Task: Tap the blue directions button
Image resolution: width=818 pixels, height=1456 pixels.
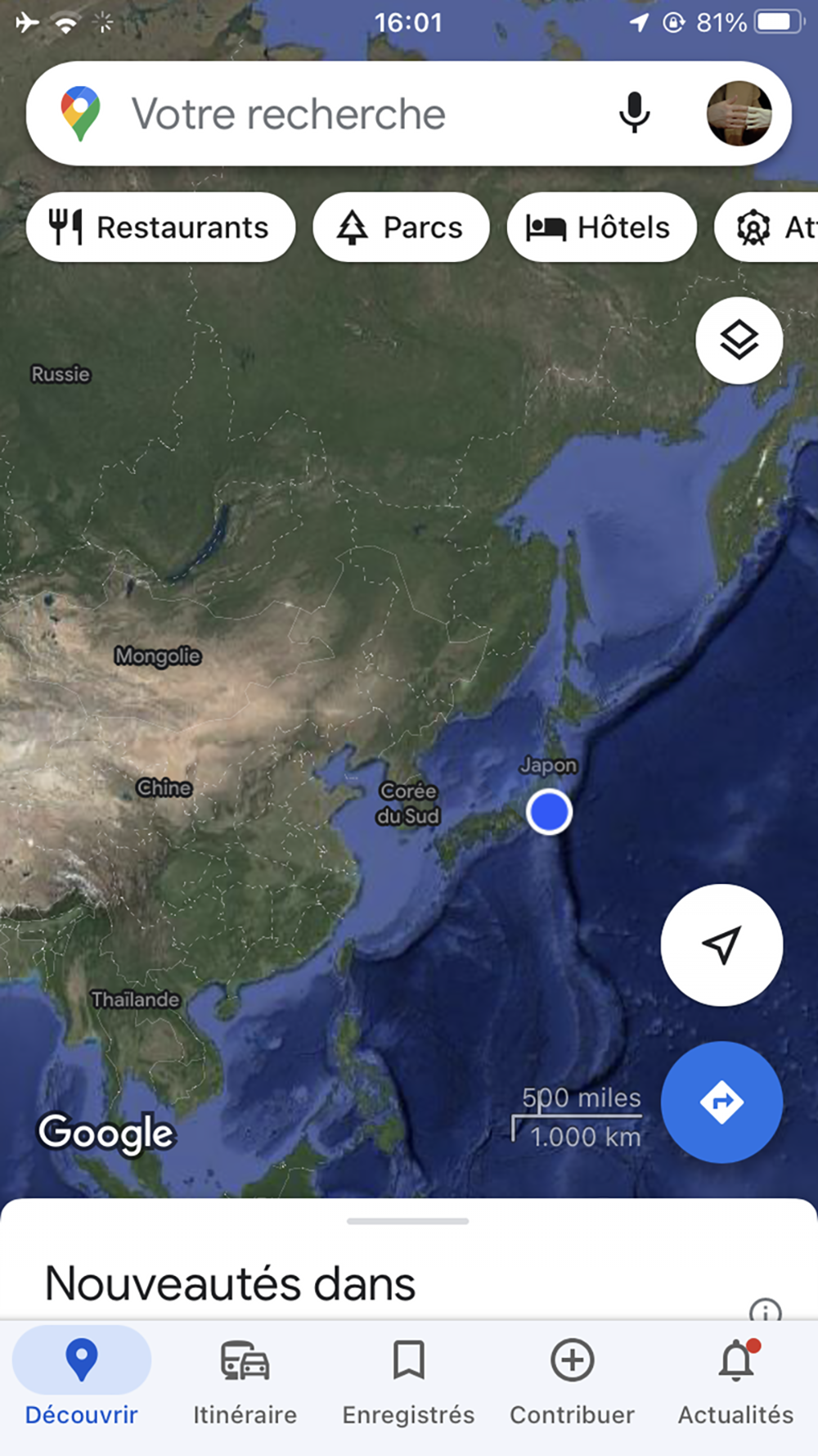Action: pos(721,1102)
